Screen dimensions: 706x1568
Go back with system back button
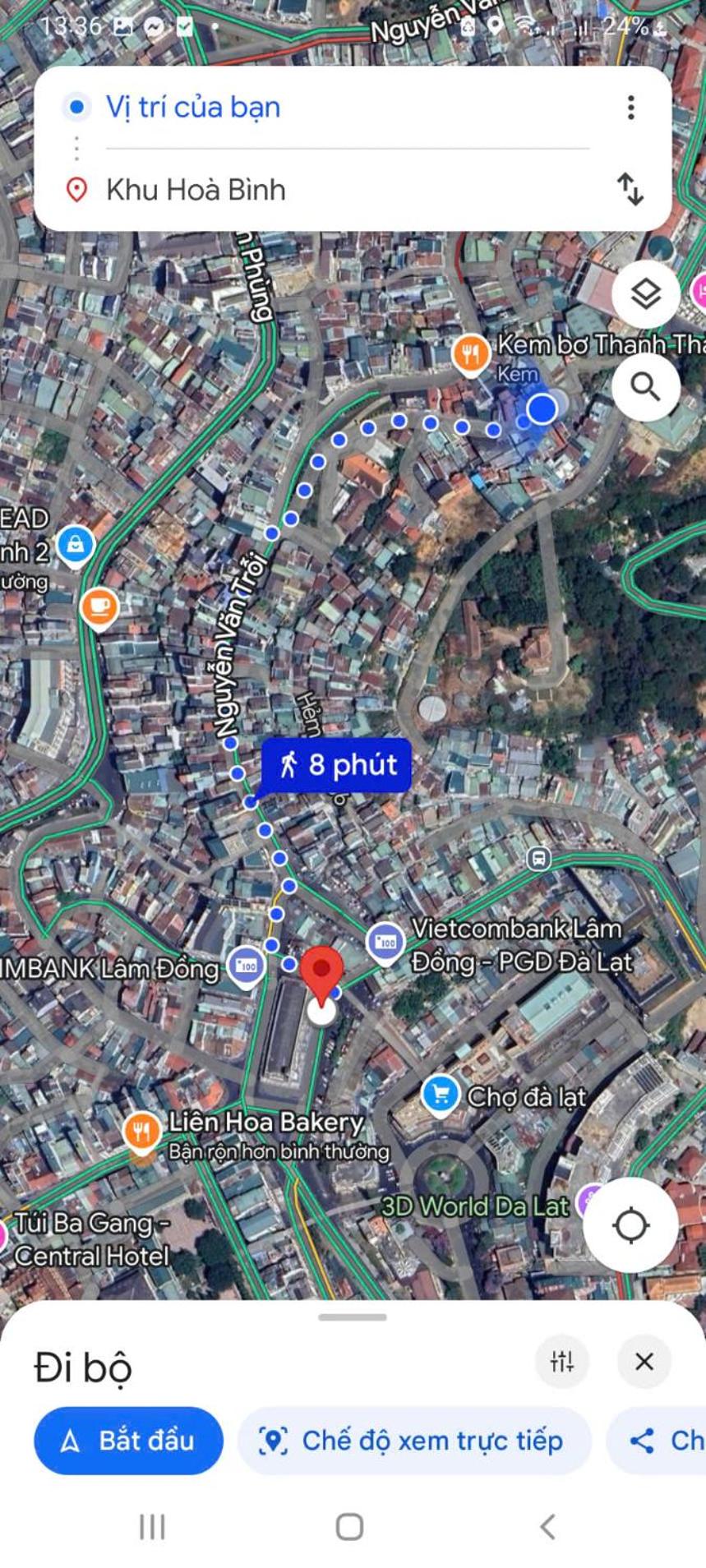(548, 1527)
